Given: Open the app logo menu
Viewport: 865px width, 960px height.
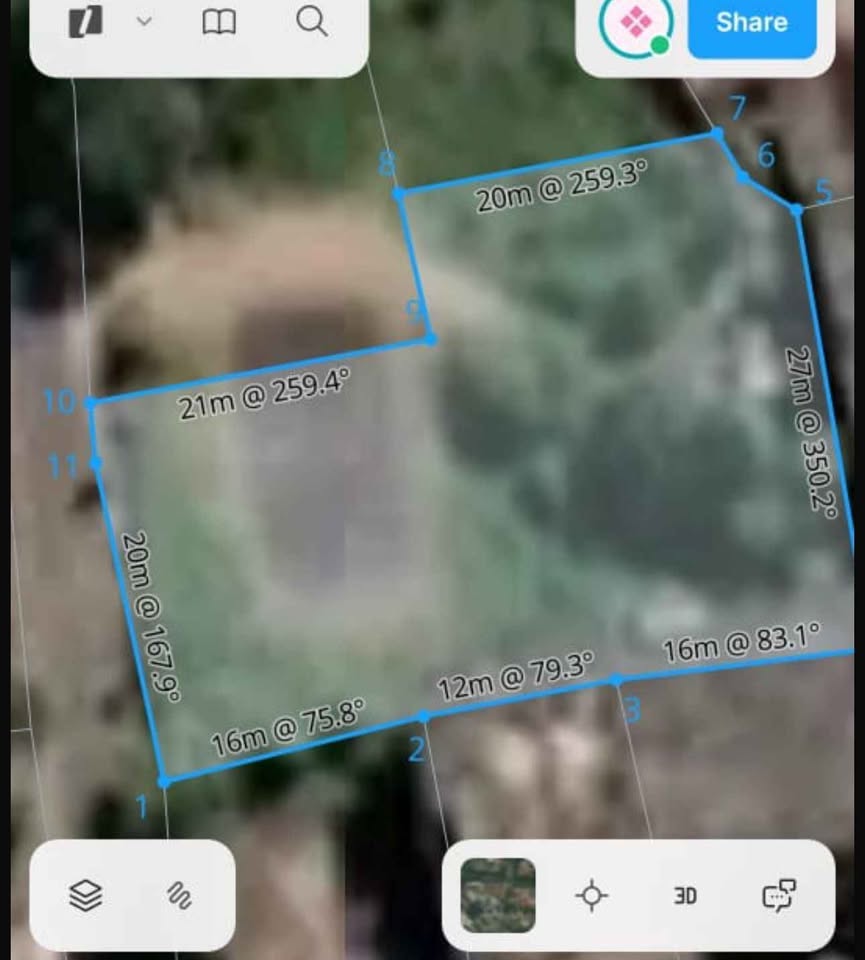Looking at the screenshot, I should point(86,22).
